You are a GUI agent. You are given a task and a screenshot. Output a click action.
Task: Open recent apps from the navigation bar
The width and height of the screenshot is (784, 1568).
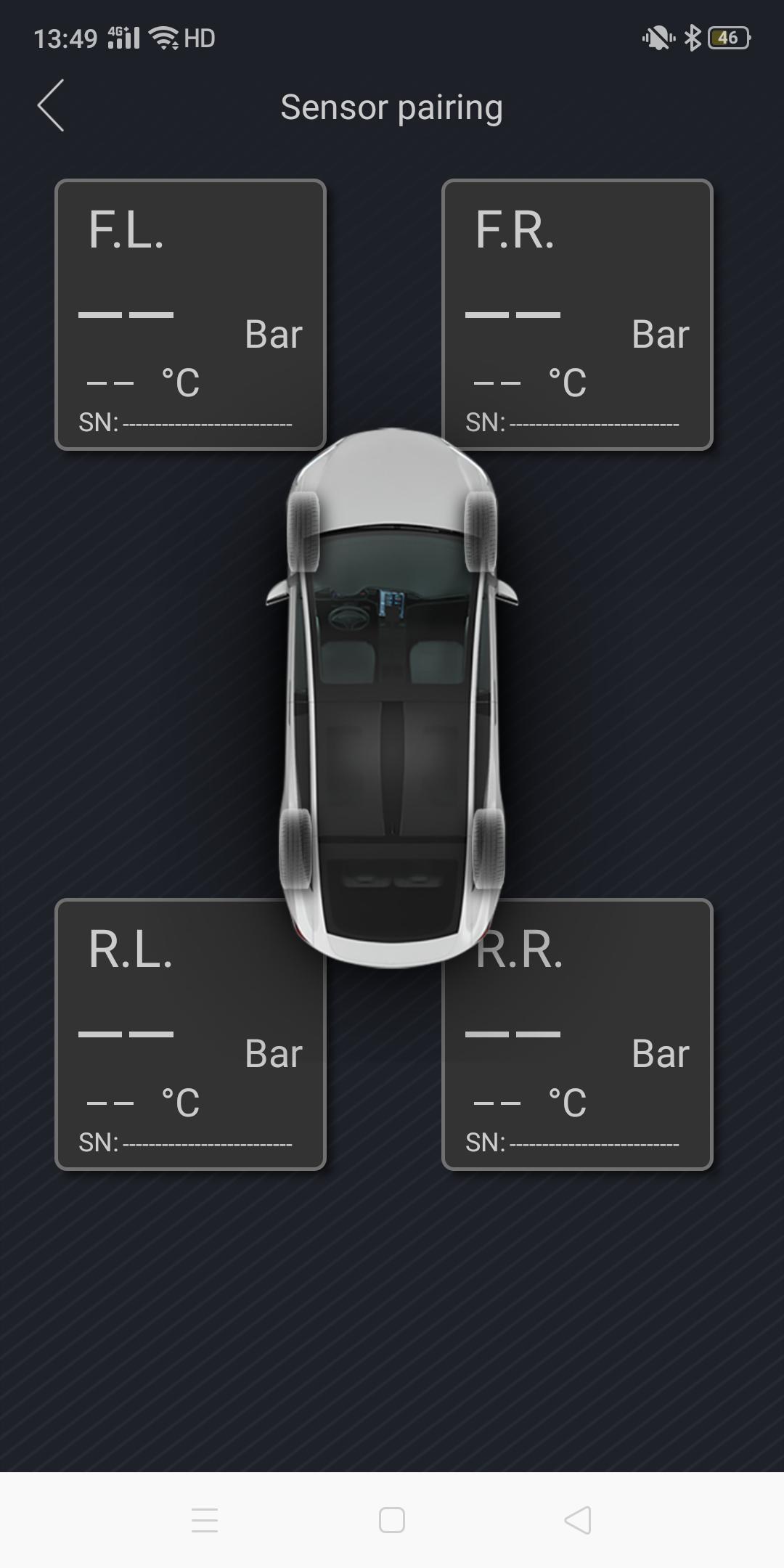pos(205,1520)
